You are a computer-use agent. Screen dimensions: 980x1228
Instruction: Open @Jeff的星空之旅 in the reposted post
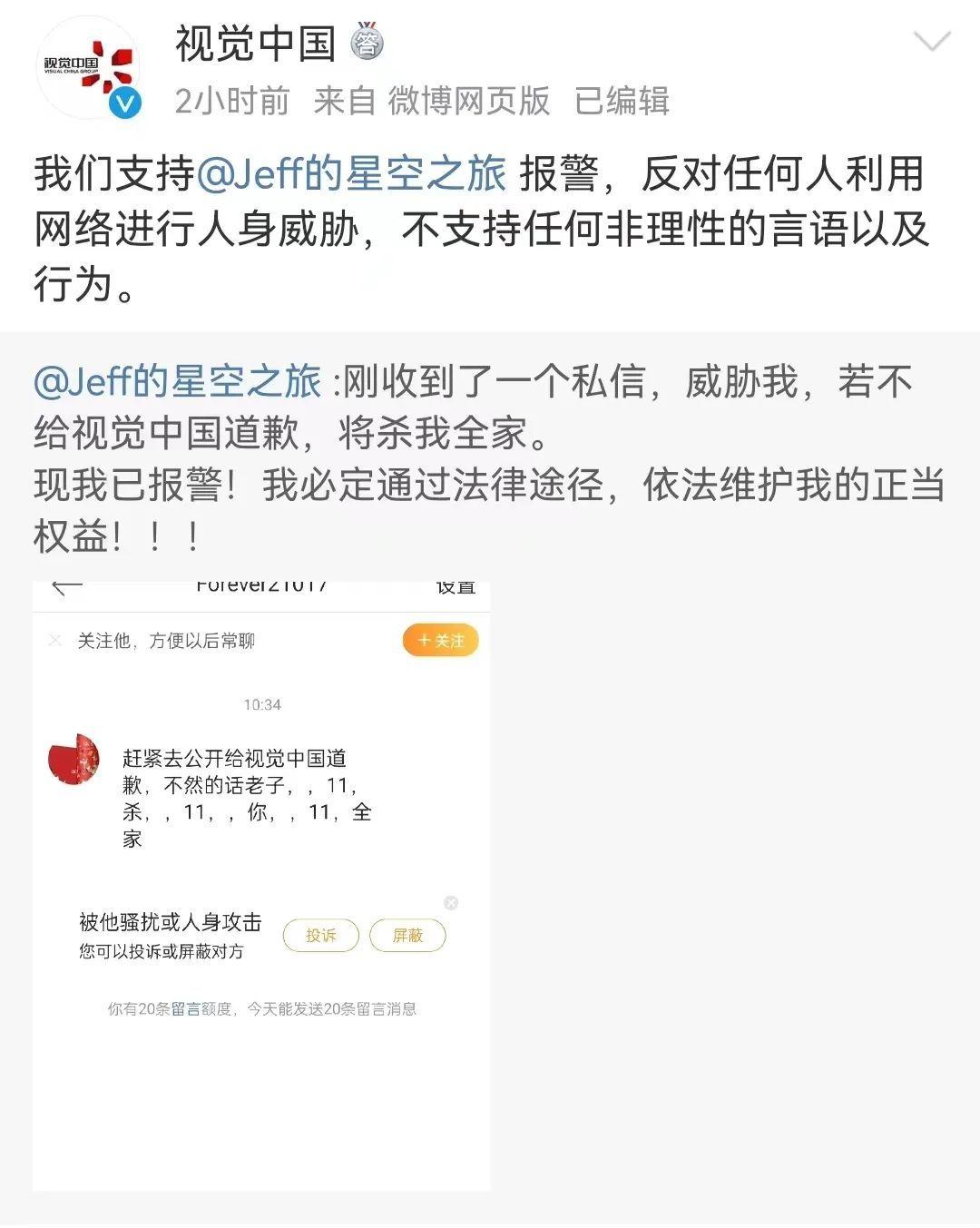coord(178,381)
